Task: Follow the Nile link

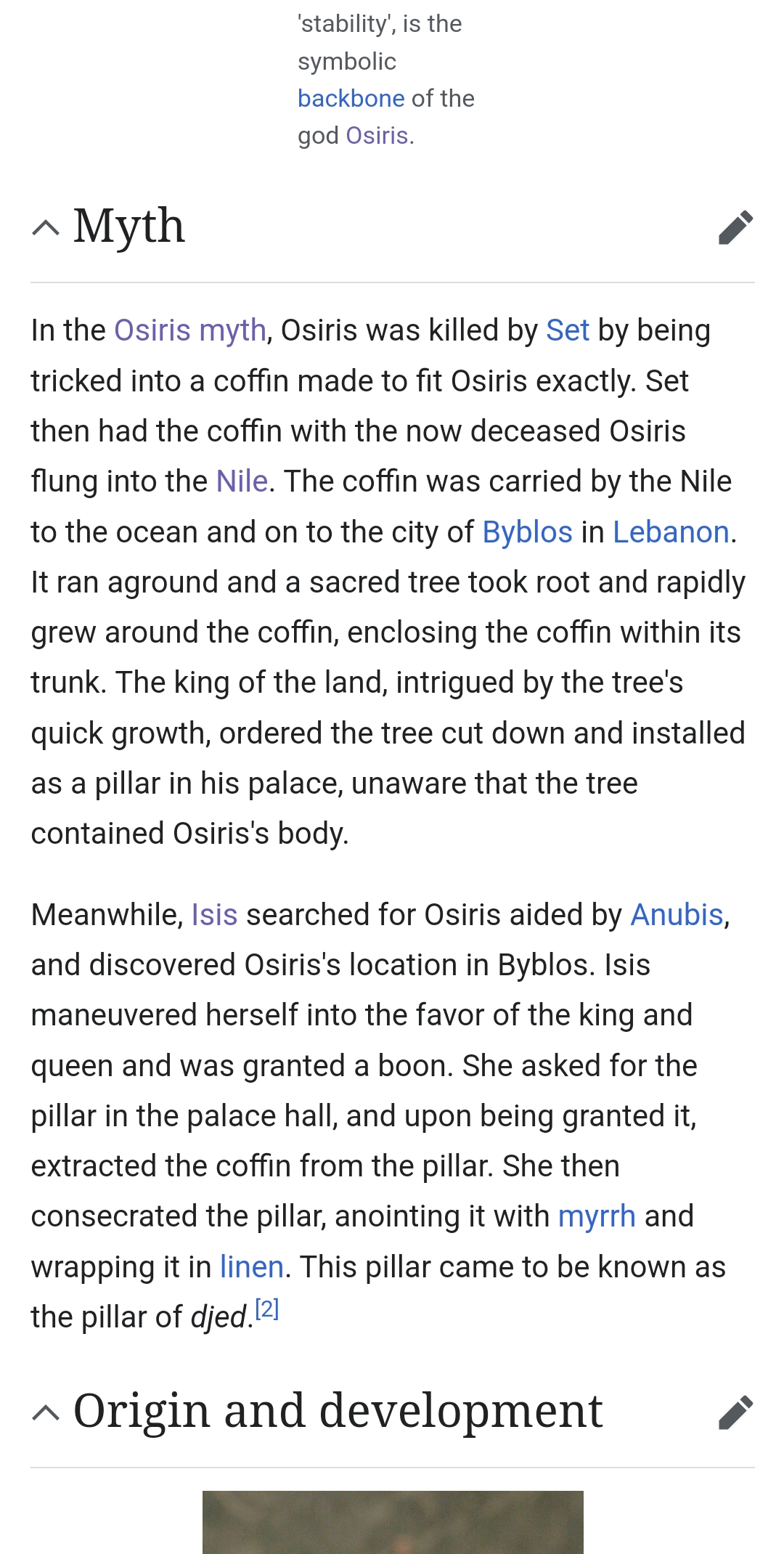Action: point(242,481)
